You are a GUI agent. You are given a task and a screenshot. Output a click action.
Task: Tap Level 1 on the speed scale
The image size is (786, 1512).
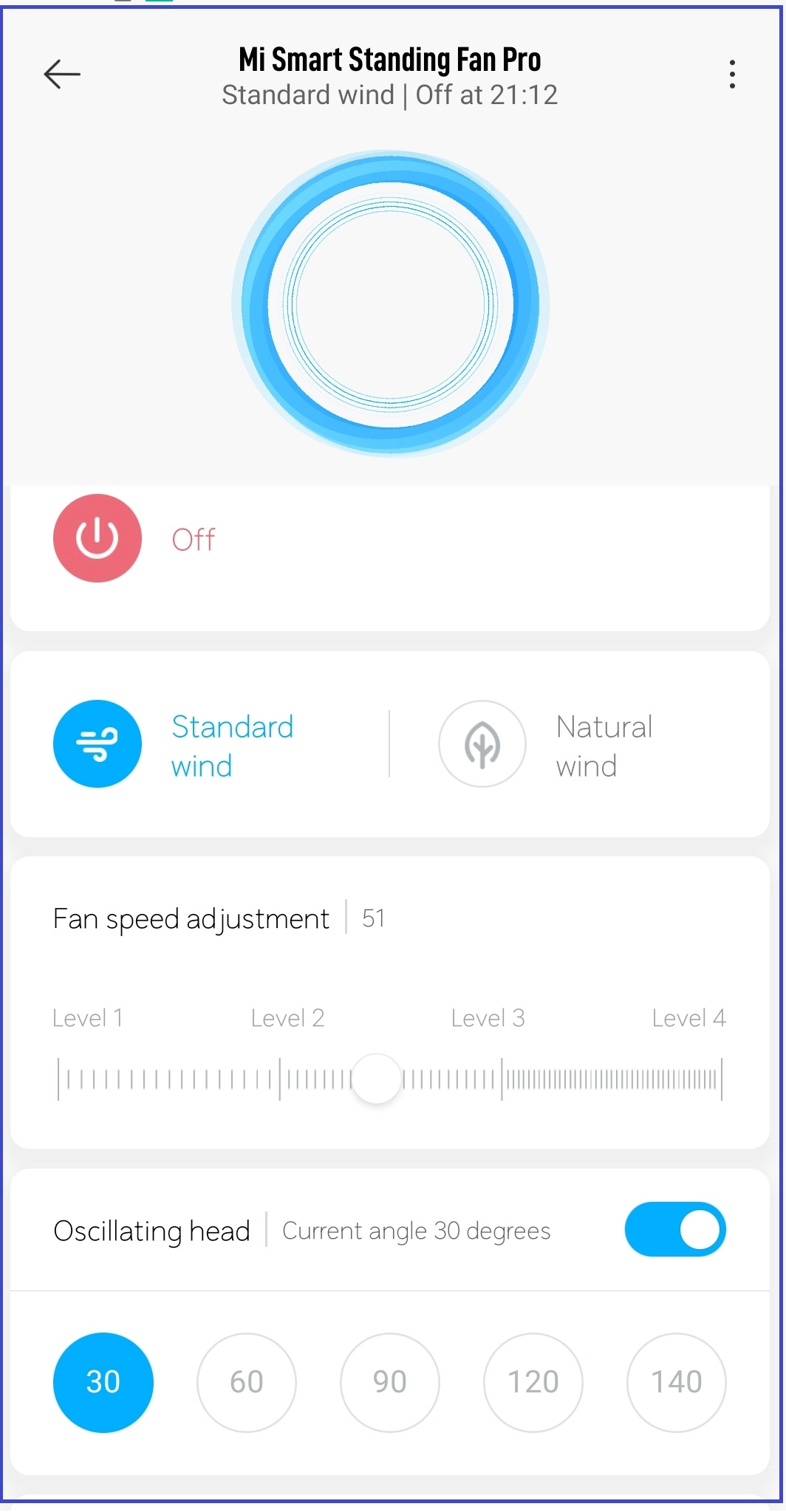88,1017
